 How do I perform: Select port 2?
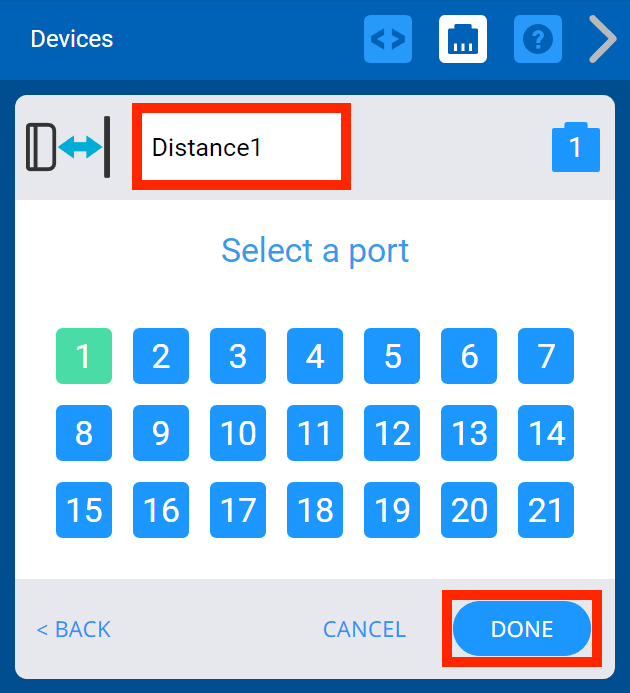click(161, 356)
